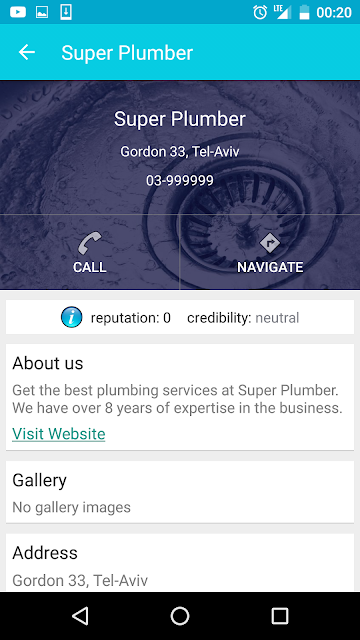
Task: Navigate to Super Plumber's address
Action: click(270, 252)
